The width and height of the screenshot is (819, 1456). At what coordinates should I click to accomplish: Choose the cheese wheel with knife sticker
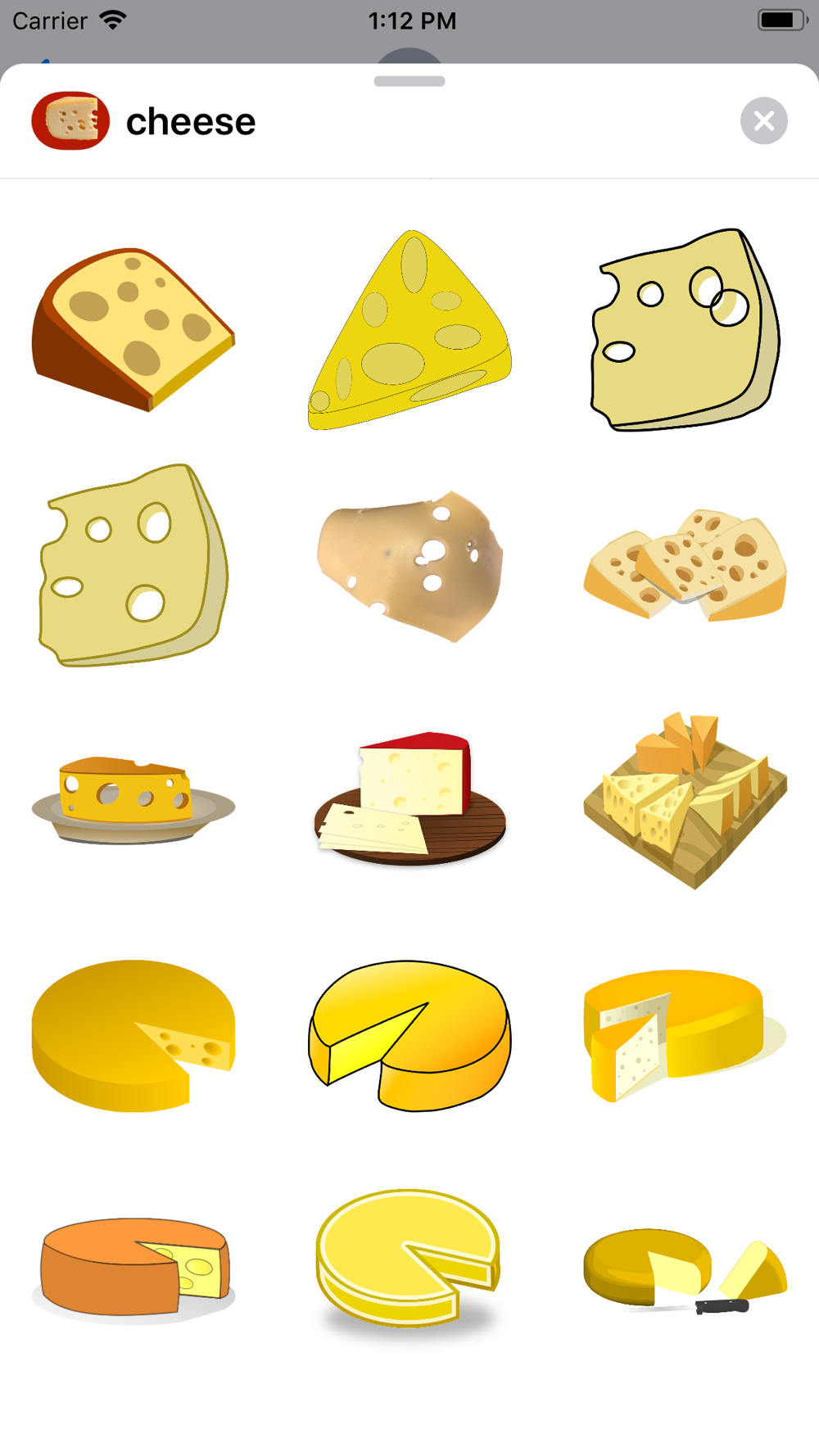click(x=686, y=1271)
